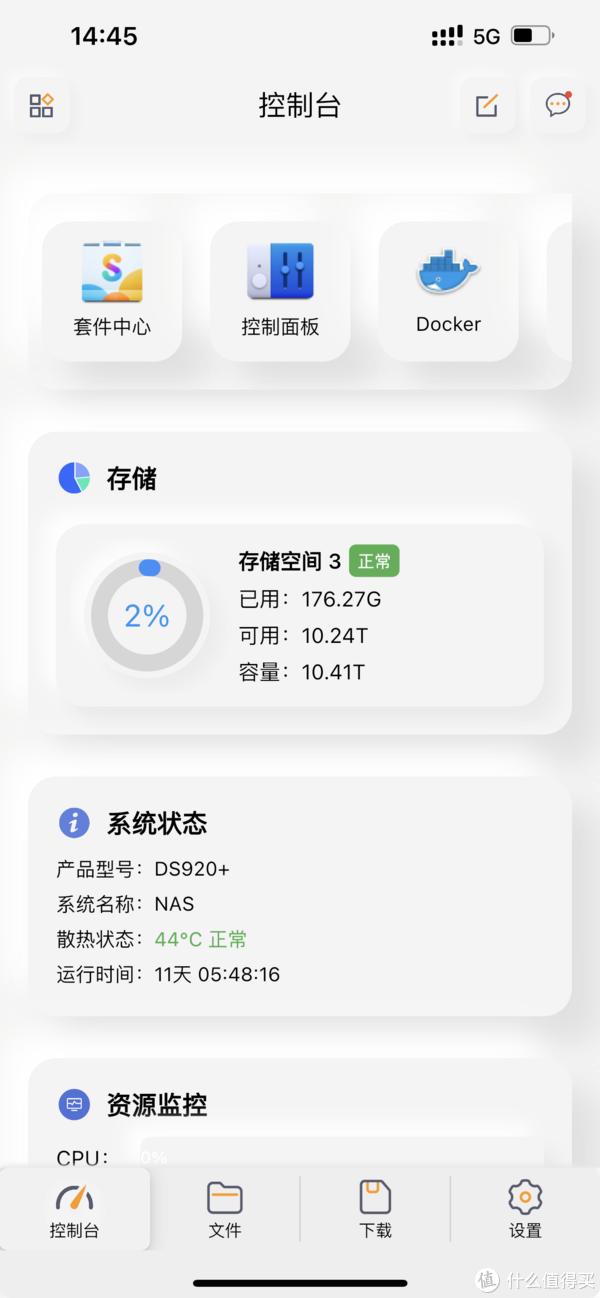Launch the Docker shortcut

coord(448,291)
